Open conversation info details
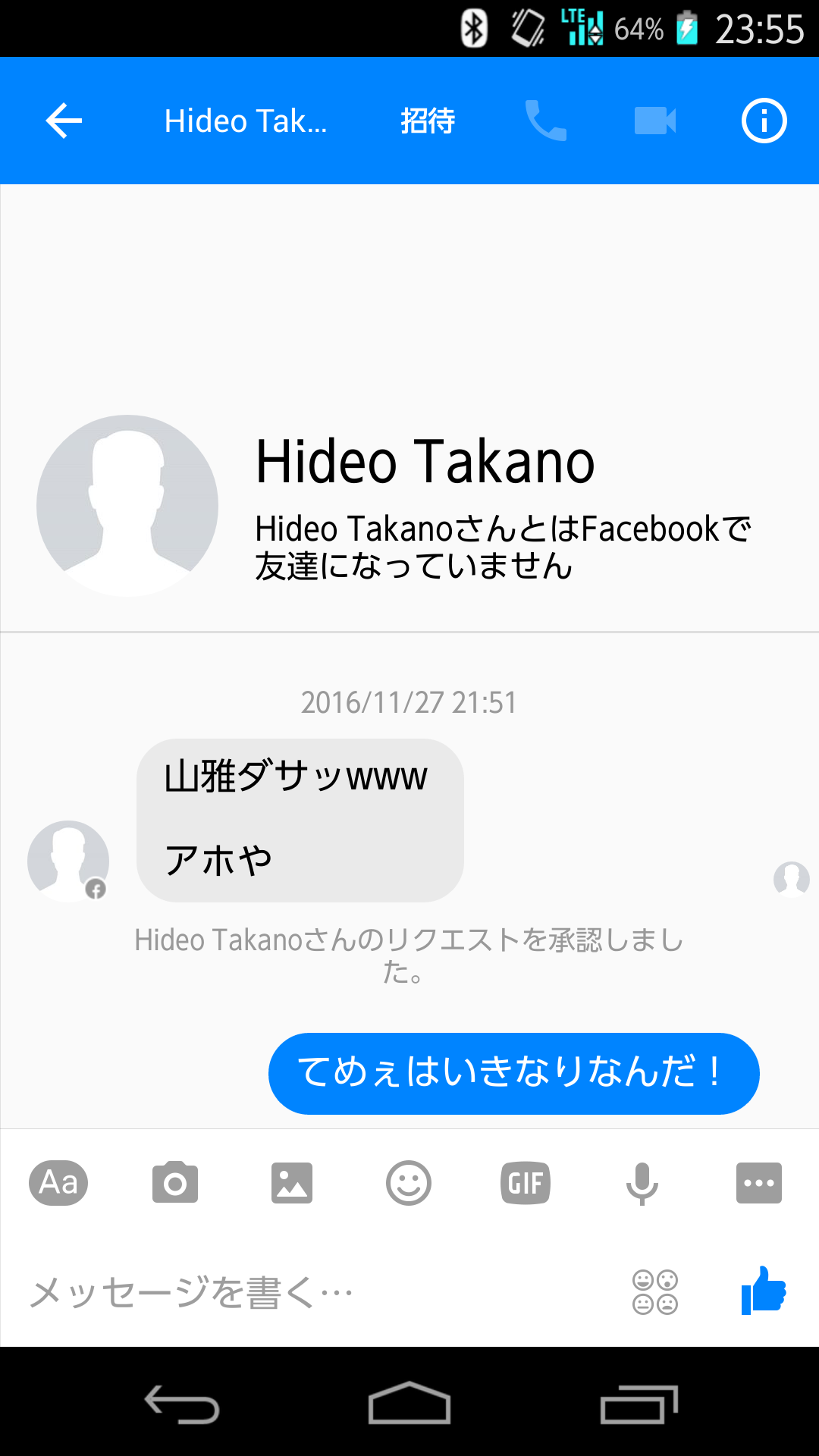819x1456 pixels. point(764,121)
